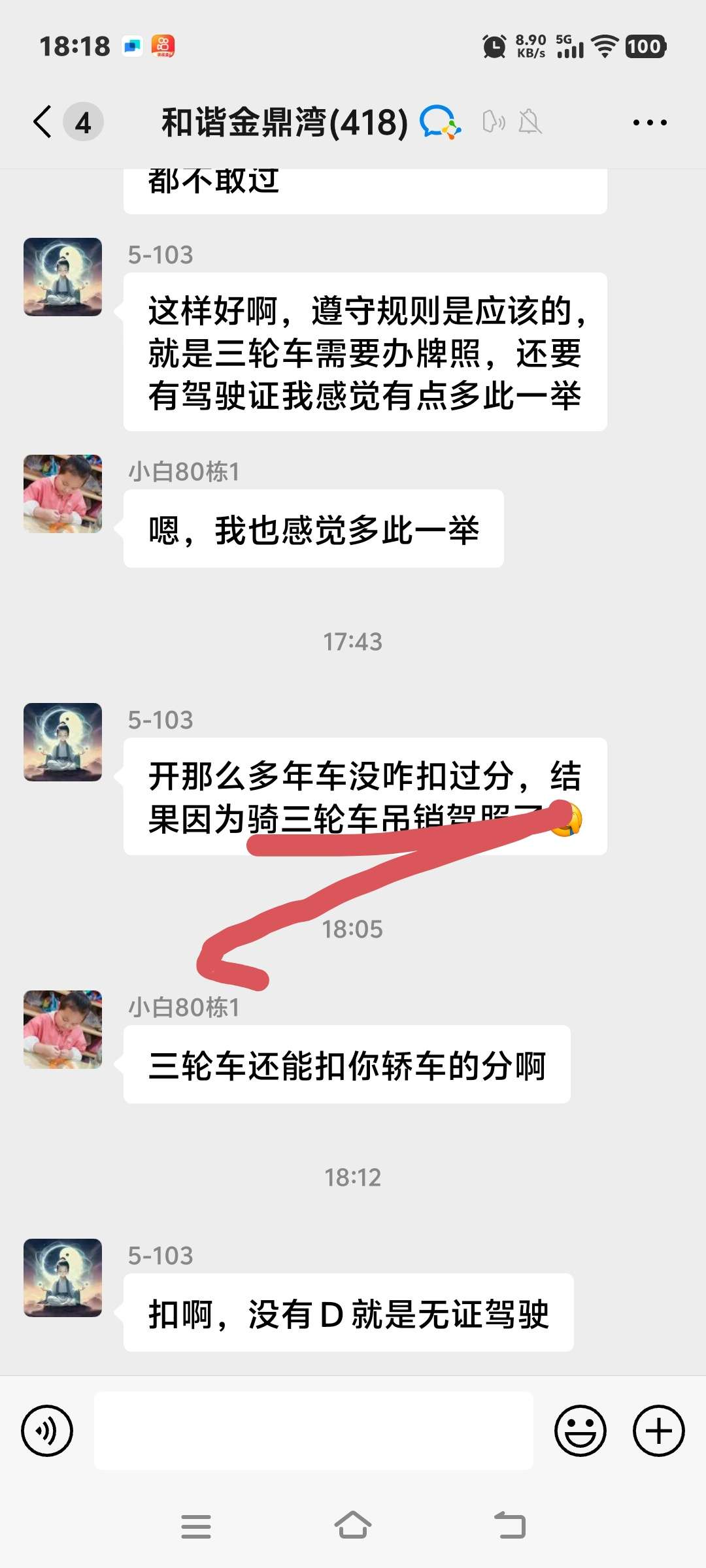Open the plus attachment menu
This screenshot has height=1568, width=706.
(658, 1431)
